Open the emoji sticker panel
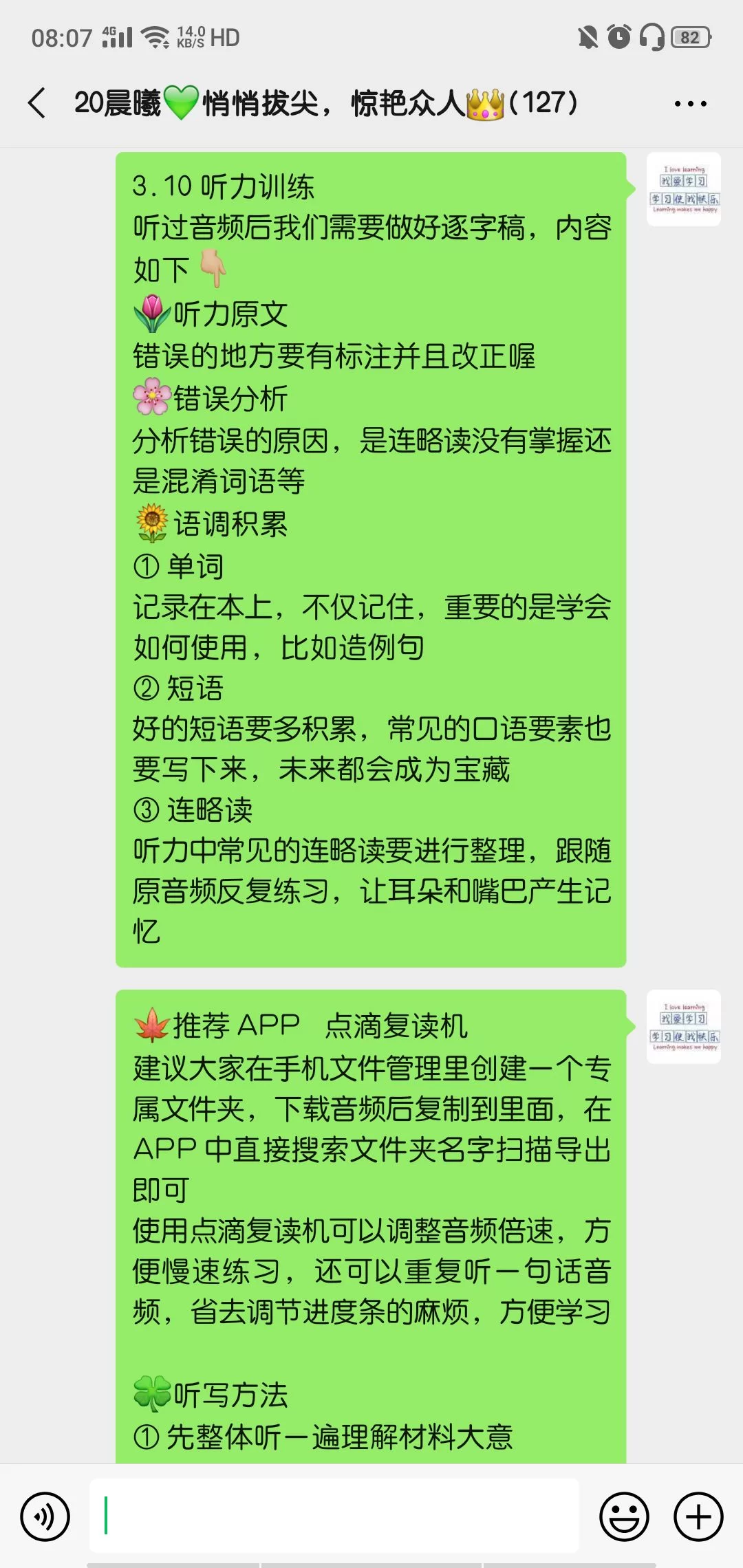743x1568 pixels. 624,1516
